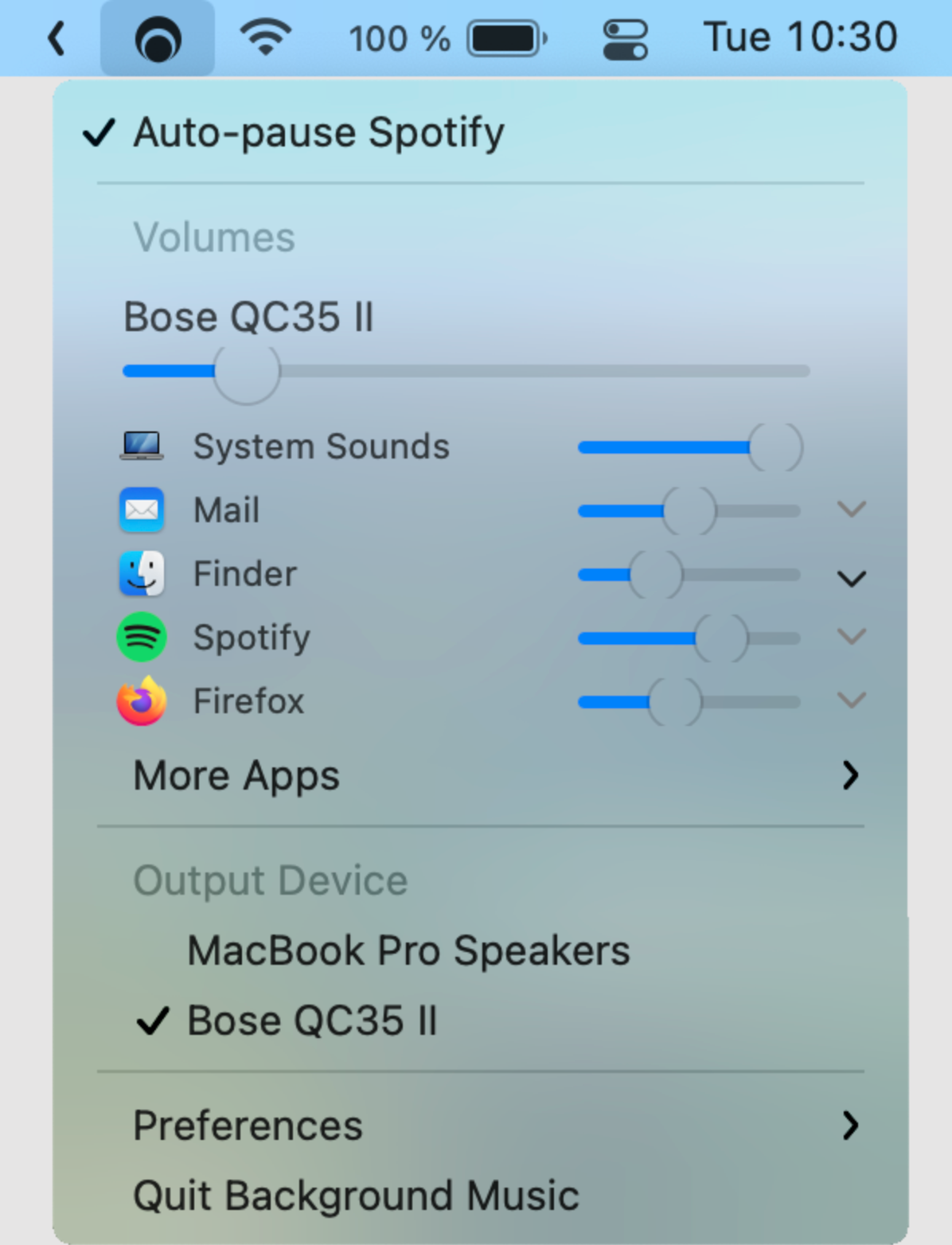
Task: Expand the Firefox options chevron
Action: 851,701
